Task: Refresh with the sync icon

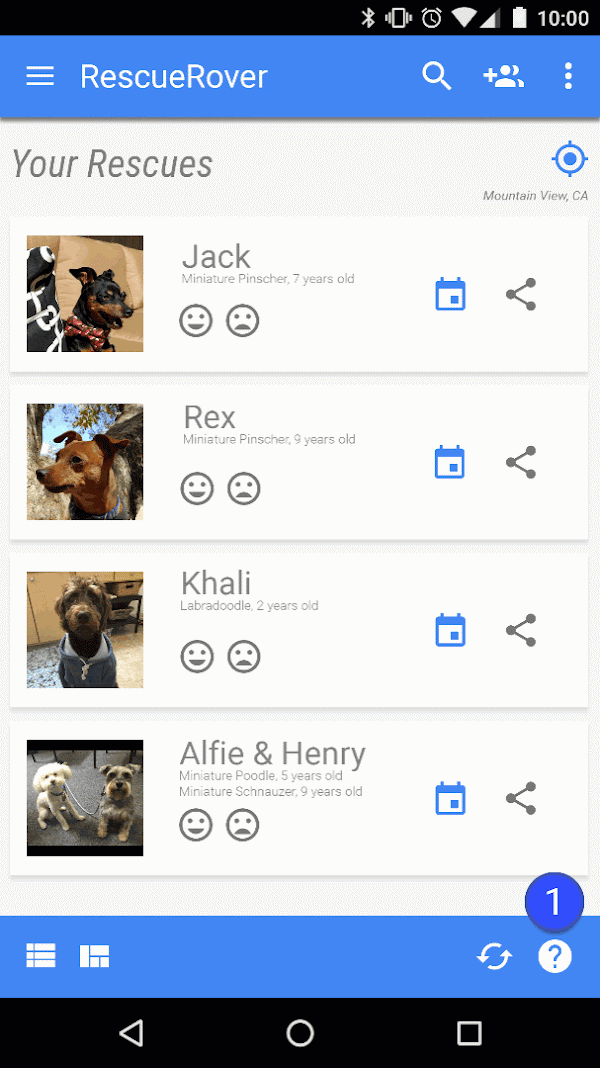Action: (494, 957)
